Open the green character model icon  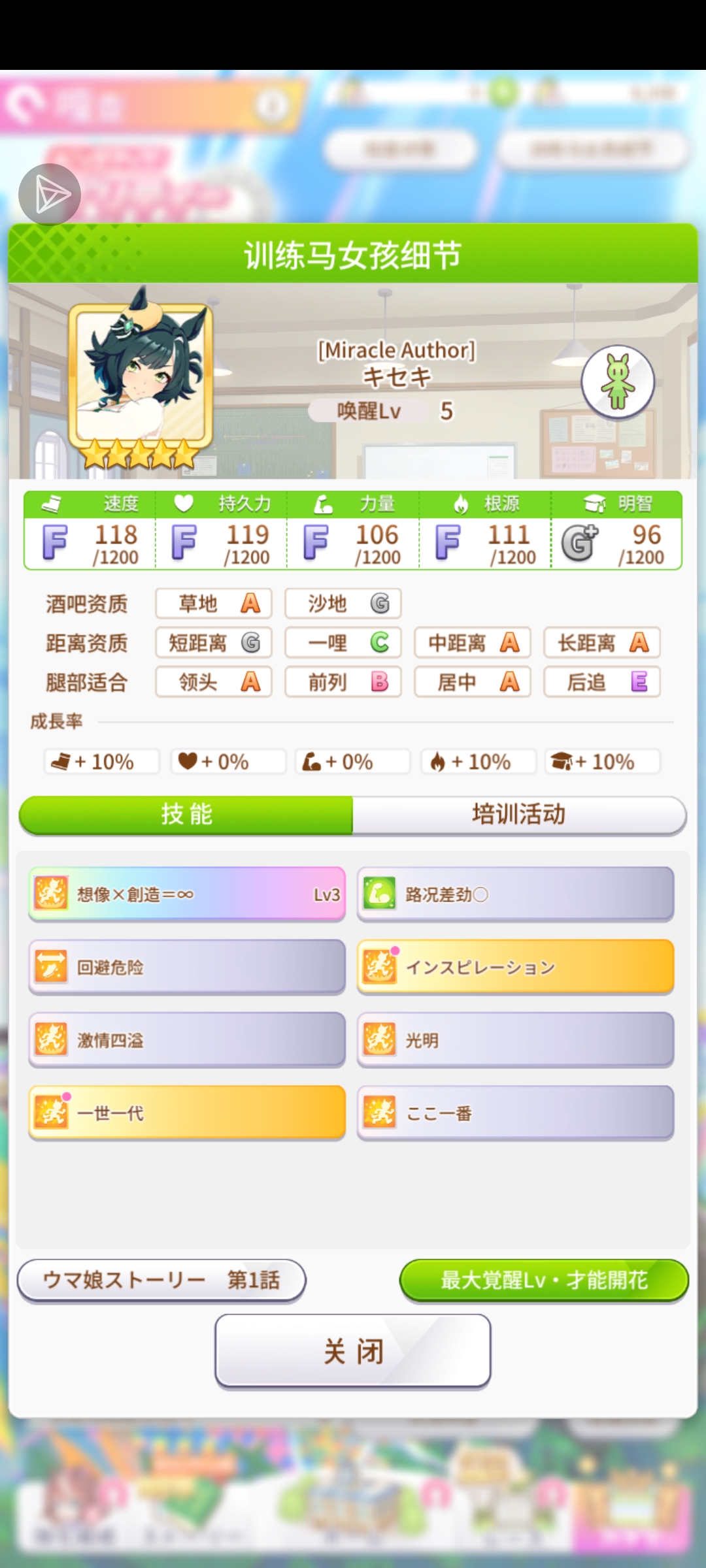coord(618,382)
